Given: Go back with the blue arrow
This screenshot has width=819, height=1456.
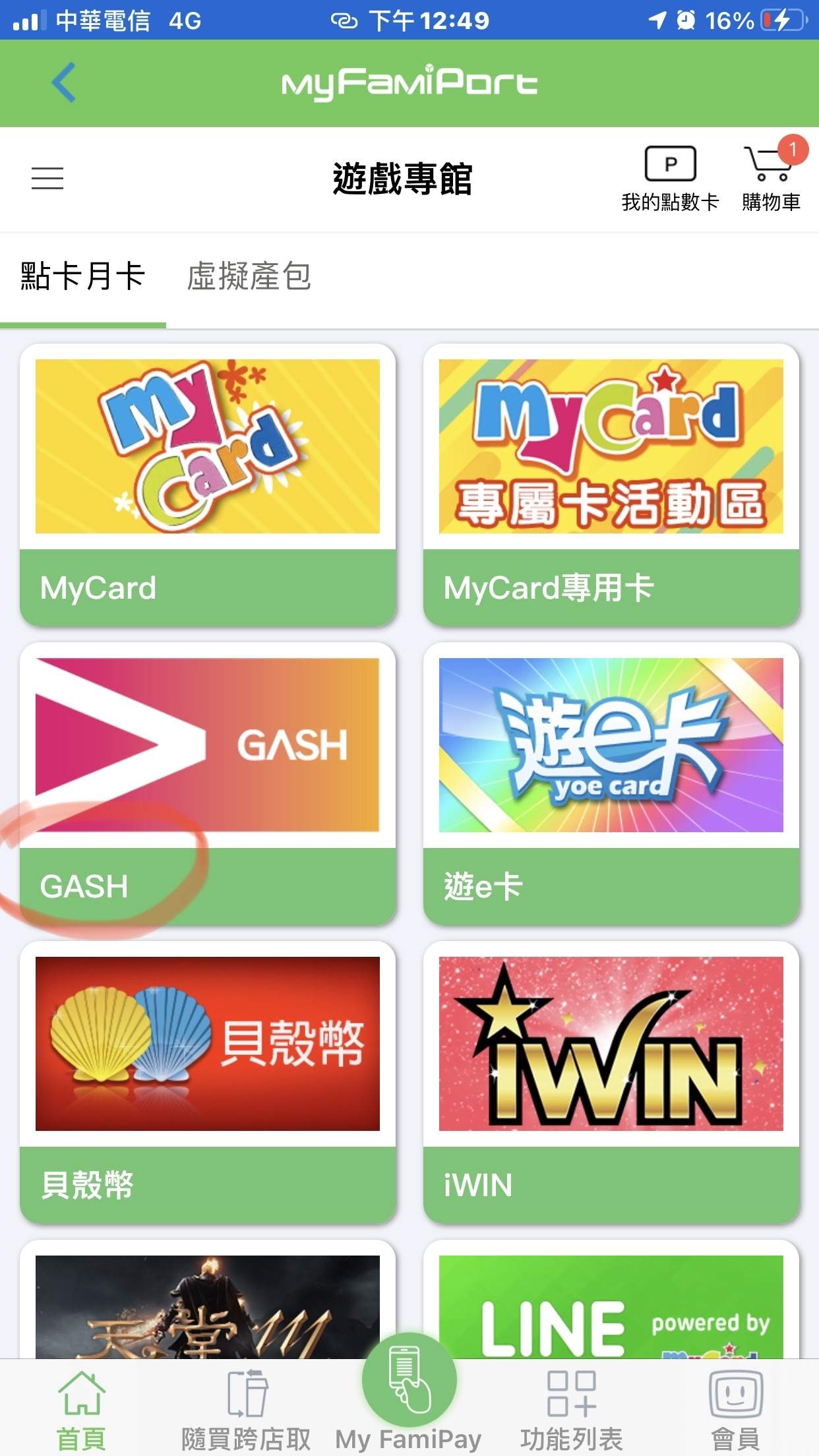Looking at the screenshot, I should pos(64,82).
